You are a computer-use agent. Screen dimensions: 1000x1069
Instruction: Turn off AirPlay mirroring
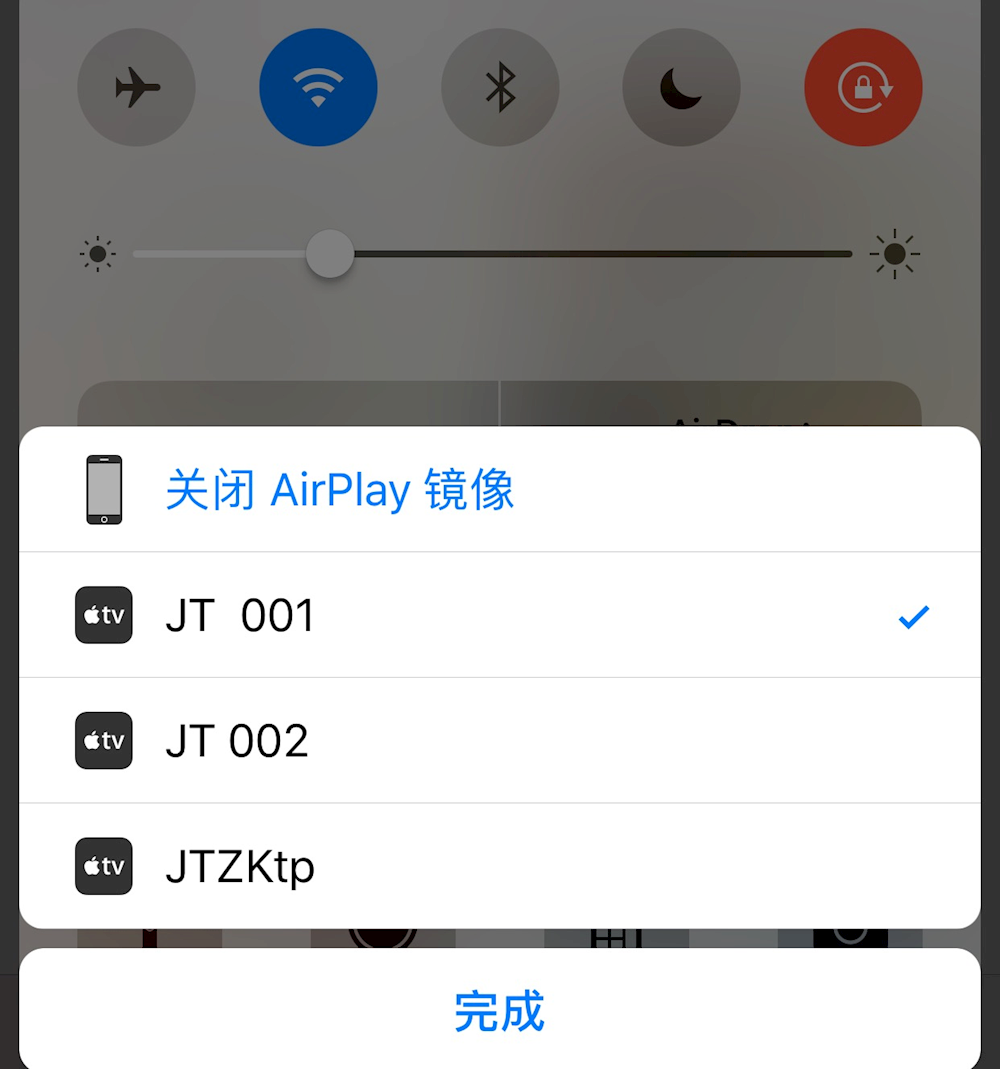point(340,491)
